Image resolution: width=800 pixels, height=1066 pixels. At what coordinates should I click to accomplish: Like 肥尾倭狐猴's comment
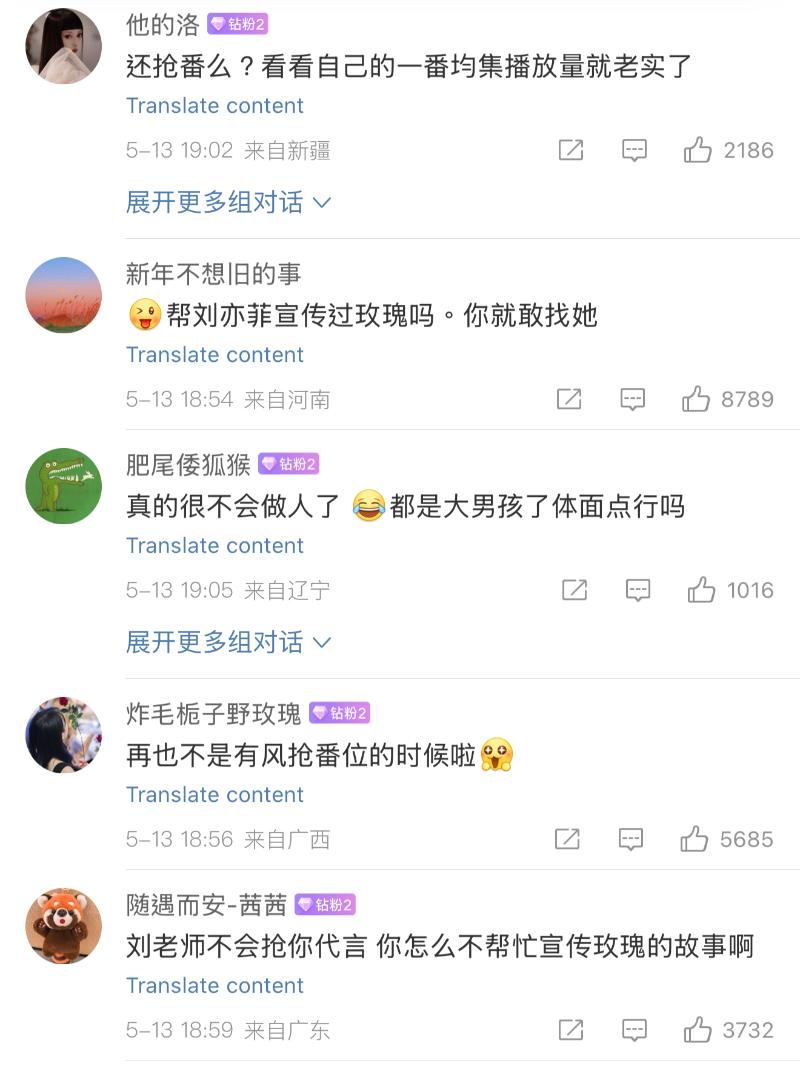[701, 590]
